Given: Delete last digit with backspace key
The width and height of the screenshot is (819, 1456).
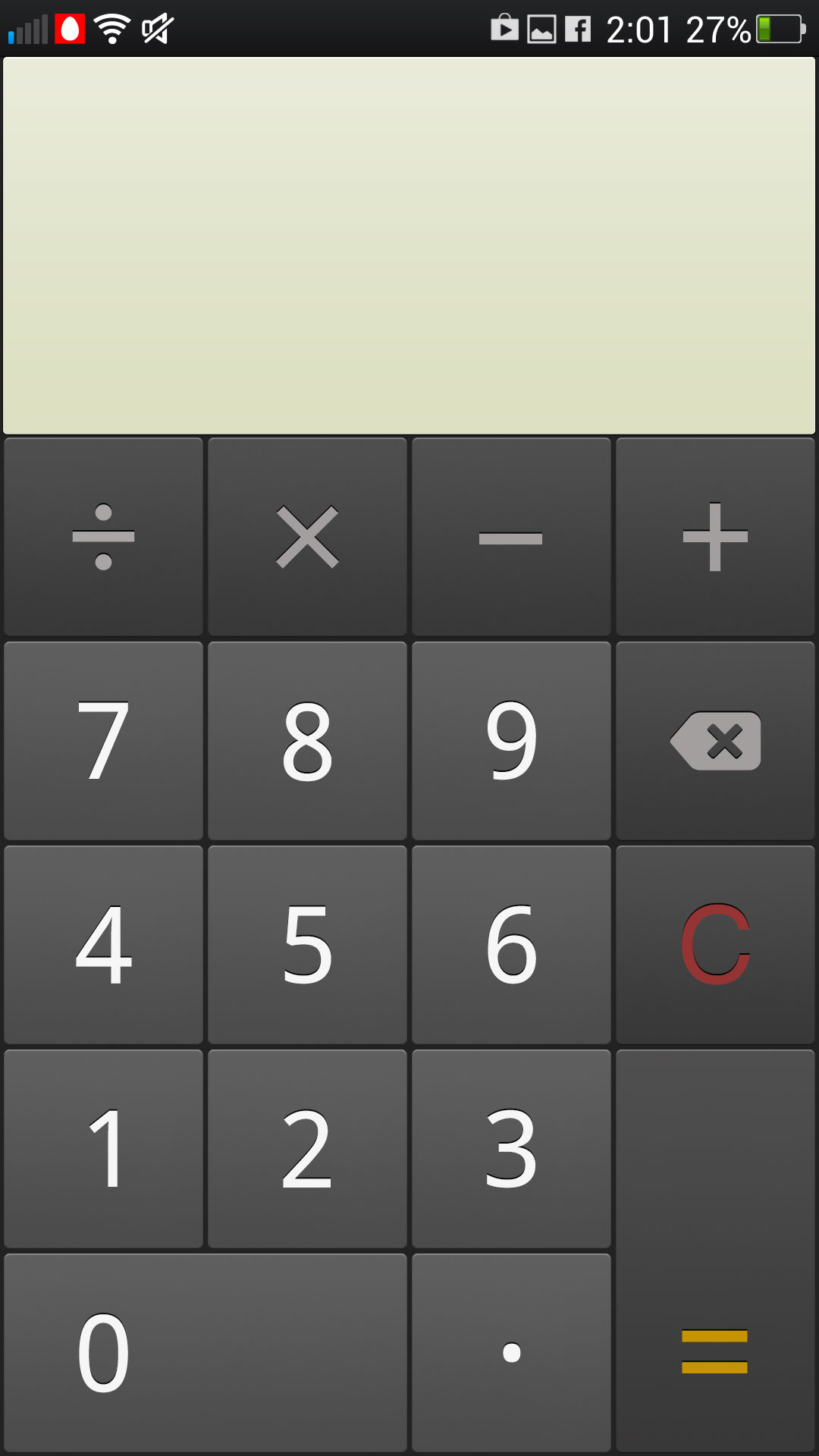Looking at the screenshot, I should click(x=715, y=741).
